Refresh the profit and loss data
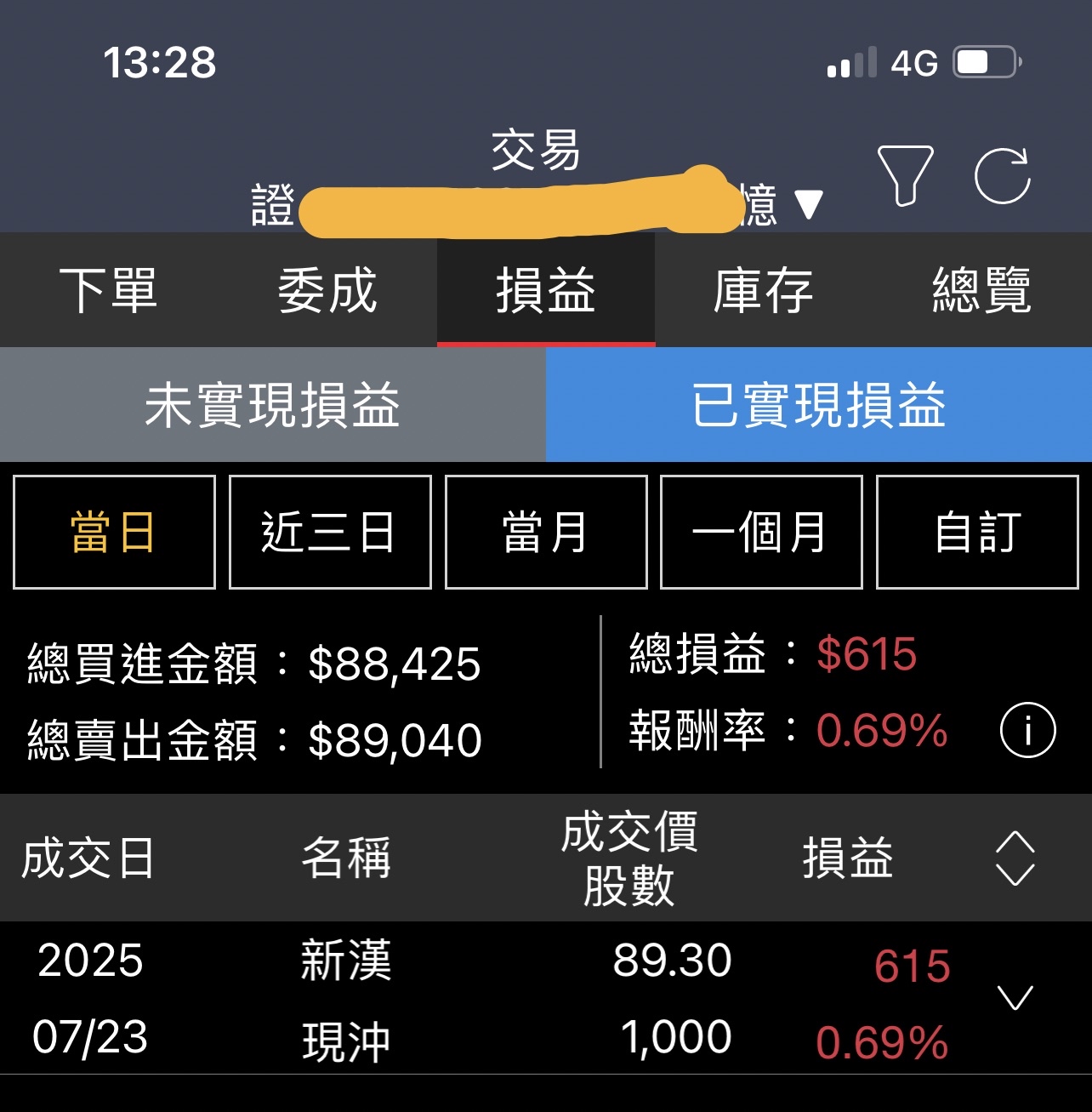1092x1112 pixels. 1002,176
